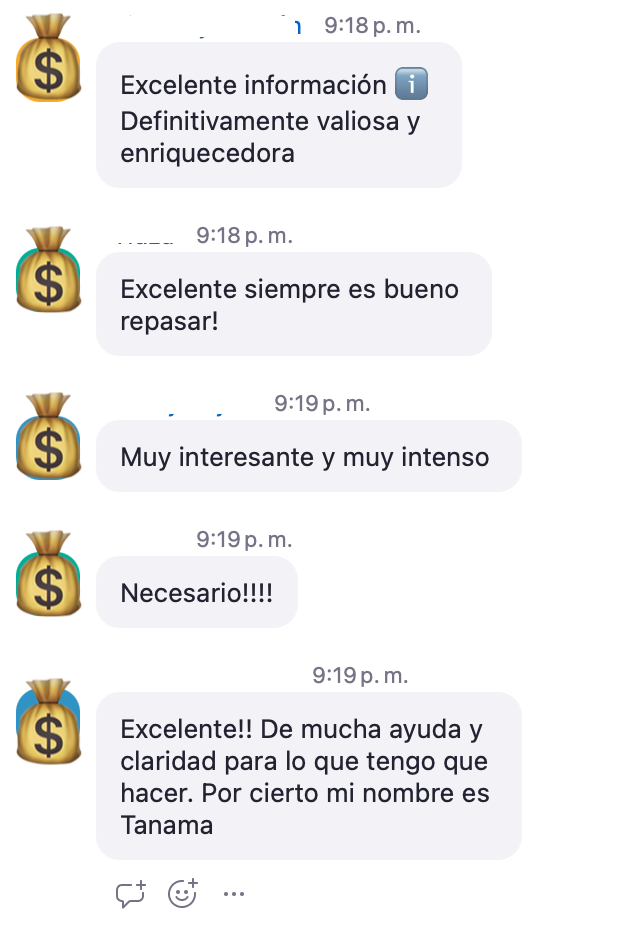626x928 pixels.
Task: Reply in thread to Tanama's message
Action: coord(131,893)
